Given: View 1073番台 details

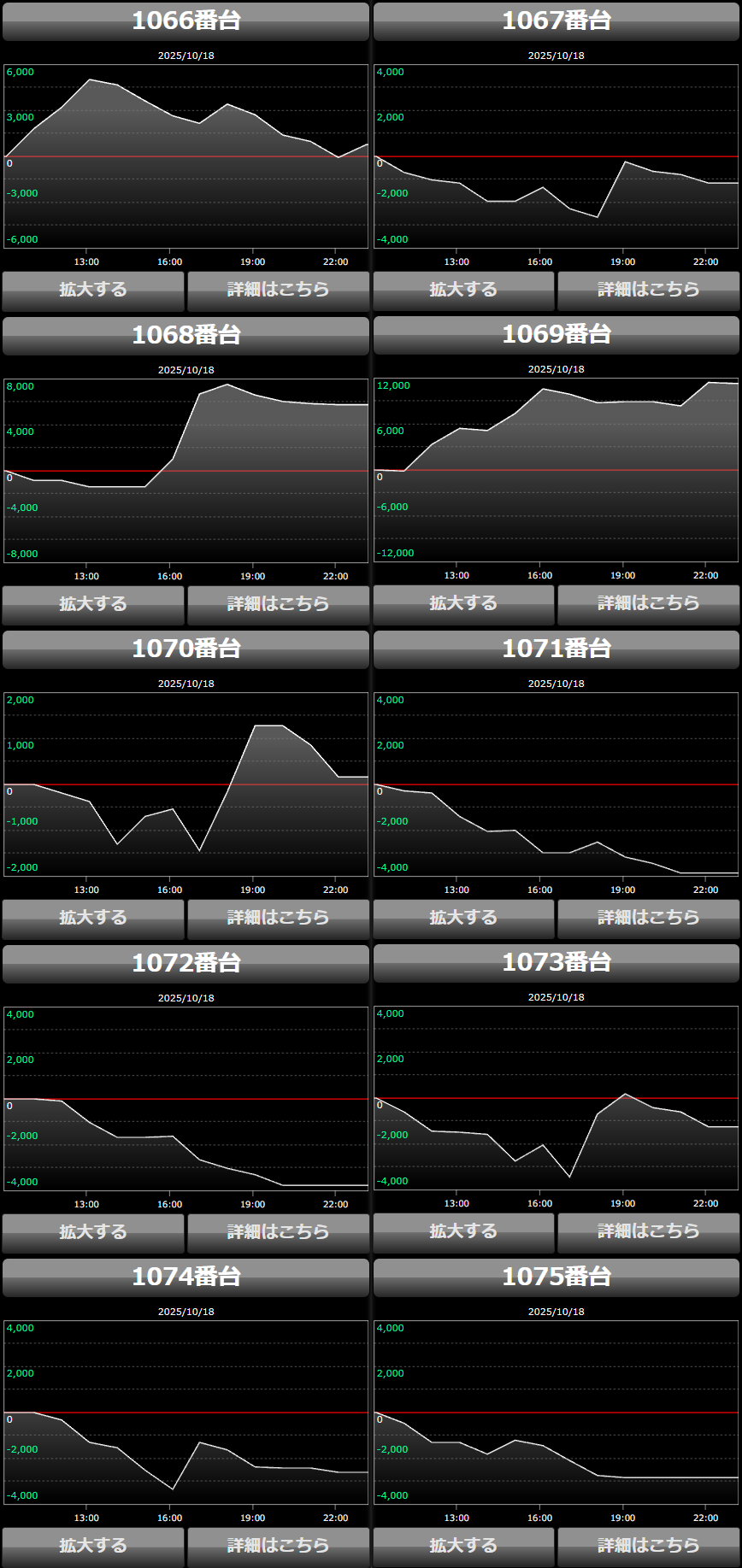Looking at the screenshot, I should (648, 1231).
